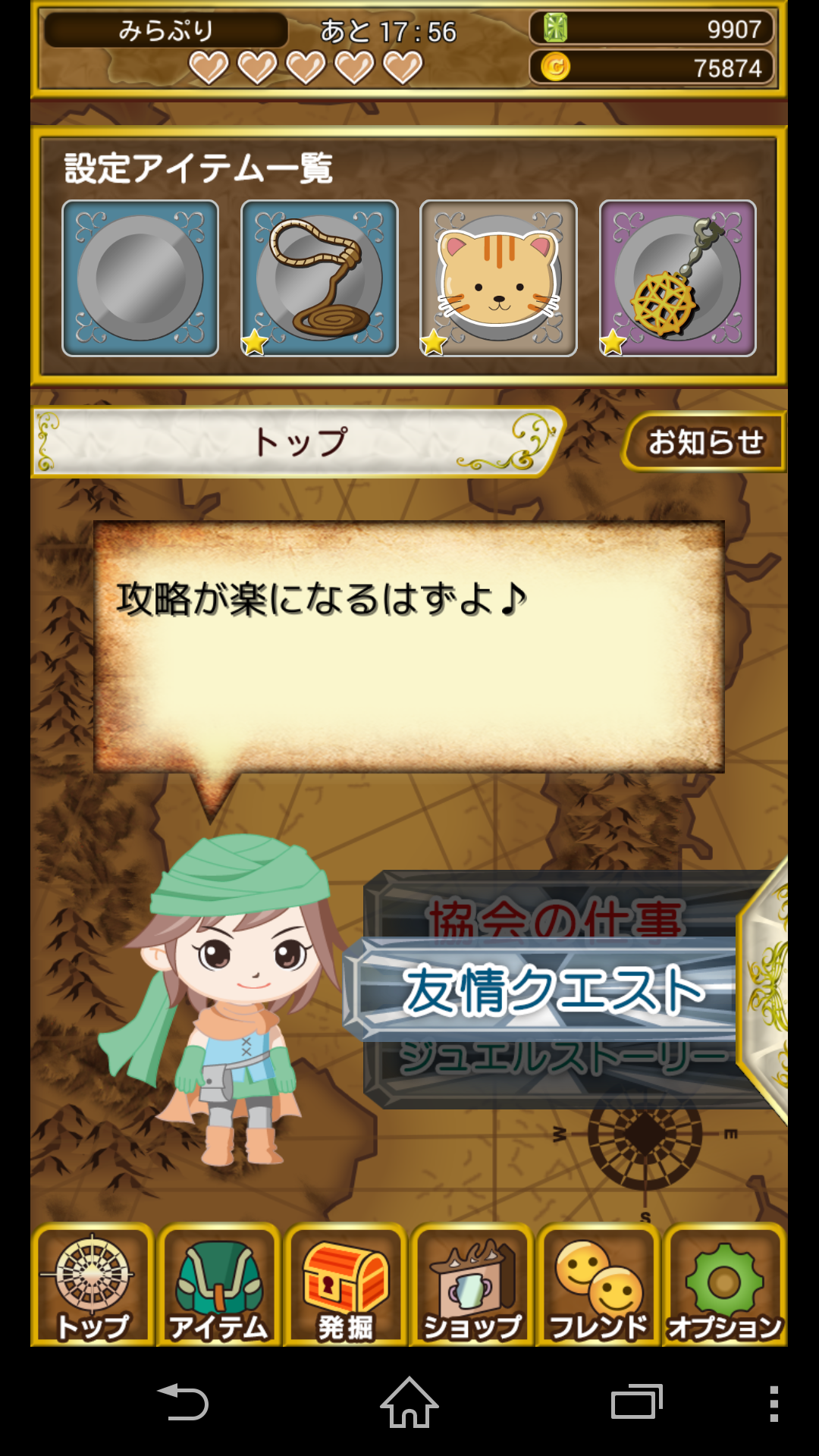Open the フレンド tab
Image resolution: width=819 pixels, height=1456 pixels.
[598, 1285]
